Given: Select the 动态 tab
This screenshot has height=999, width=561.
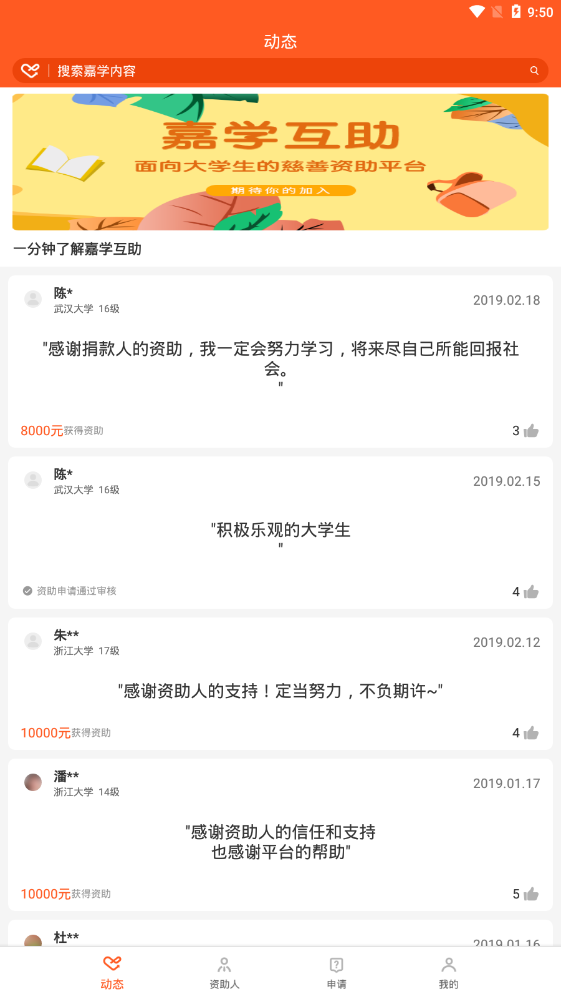Looking at the screenshot, I should click(x=112, y=973).
